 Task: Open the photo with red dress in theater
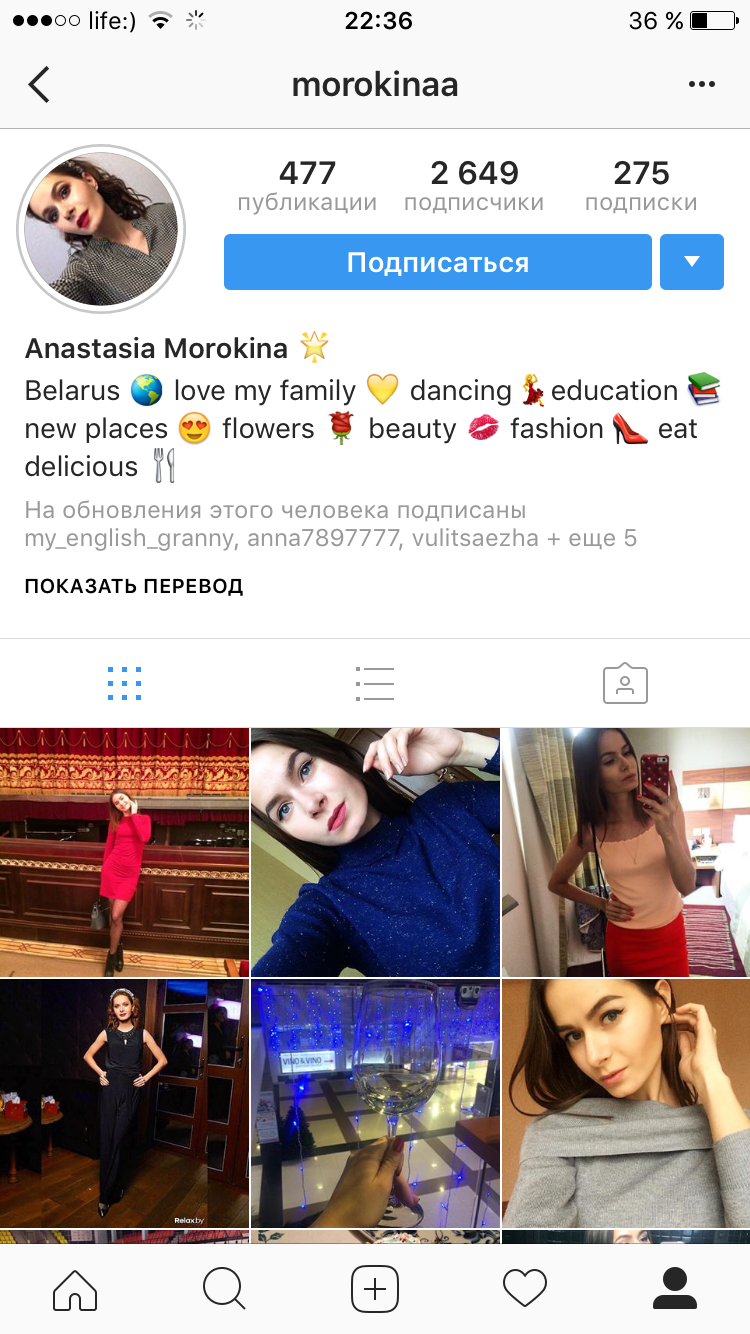pos(124,852)
